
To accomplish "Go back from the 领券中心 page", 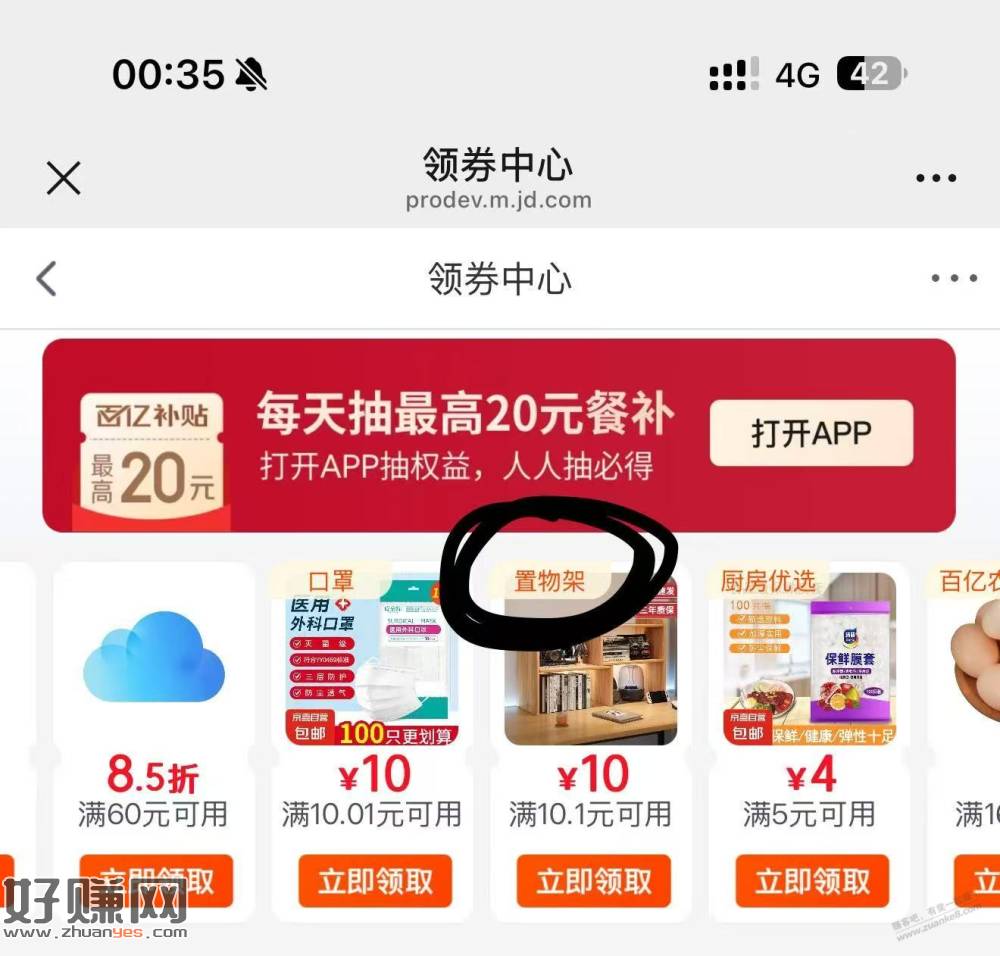I will [47, 279].
